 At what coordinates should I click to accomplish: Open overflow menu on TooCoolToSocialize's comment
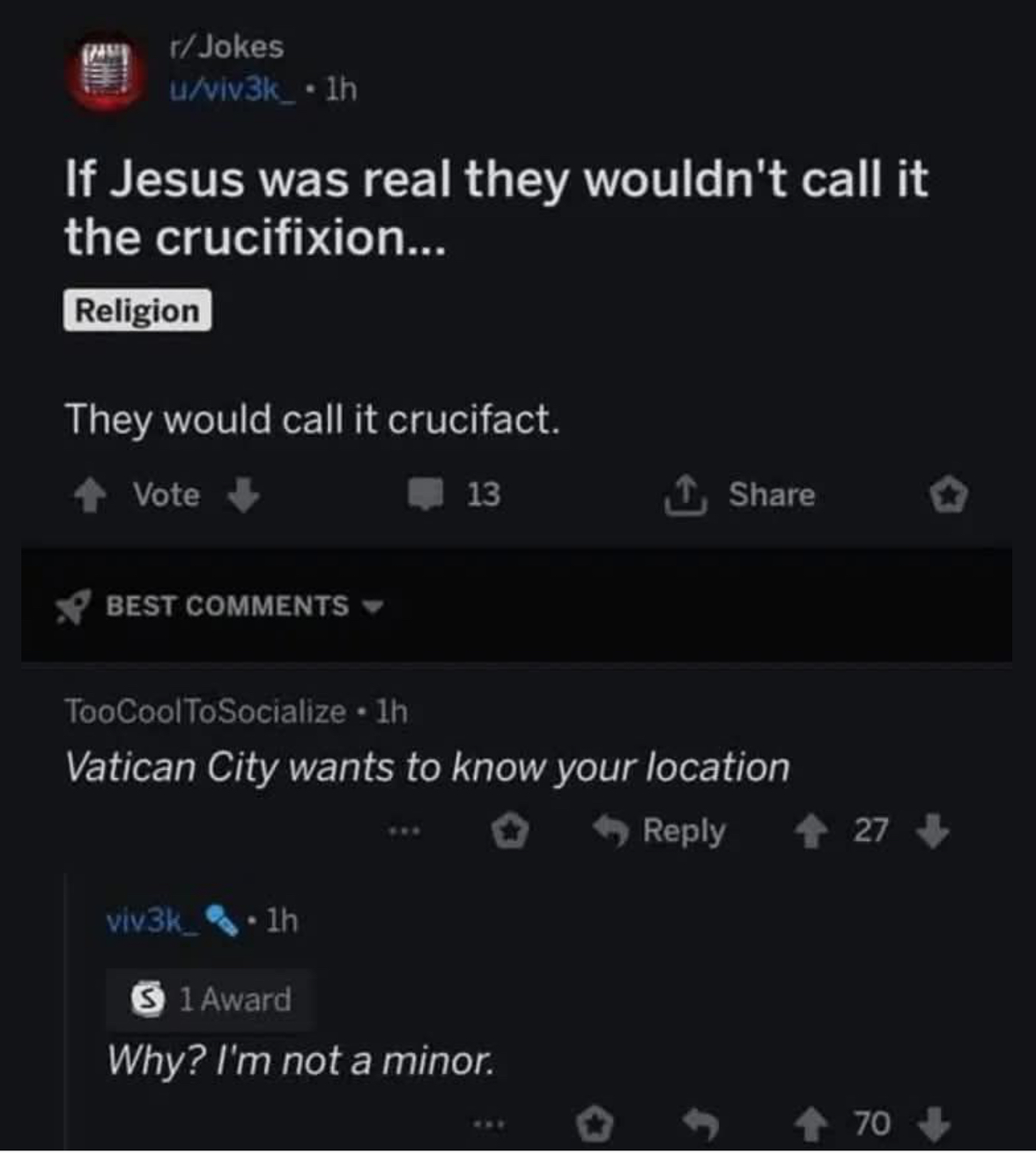[406, 831]
